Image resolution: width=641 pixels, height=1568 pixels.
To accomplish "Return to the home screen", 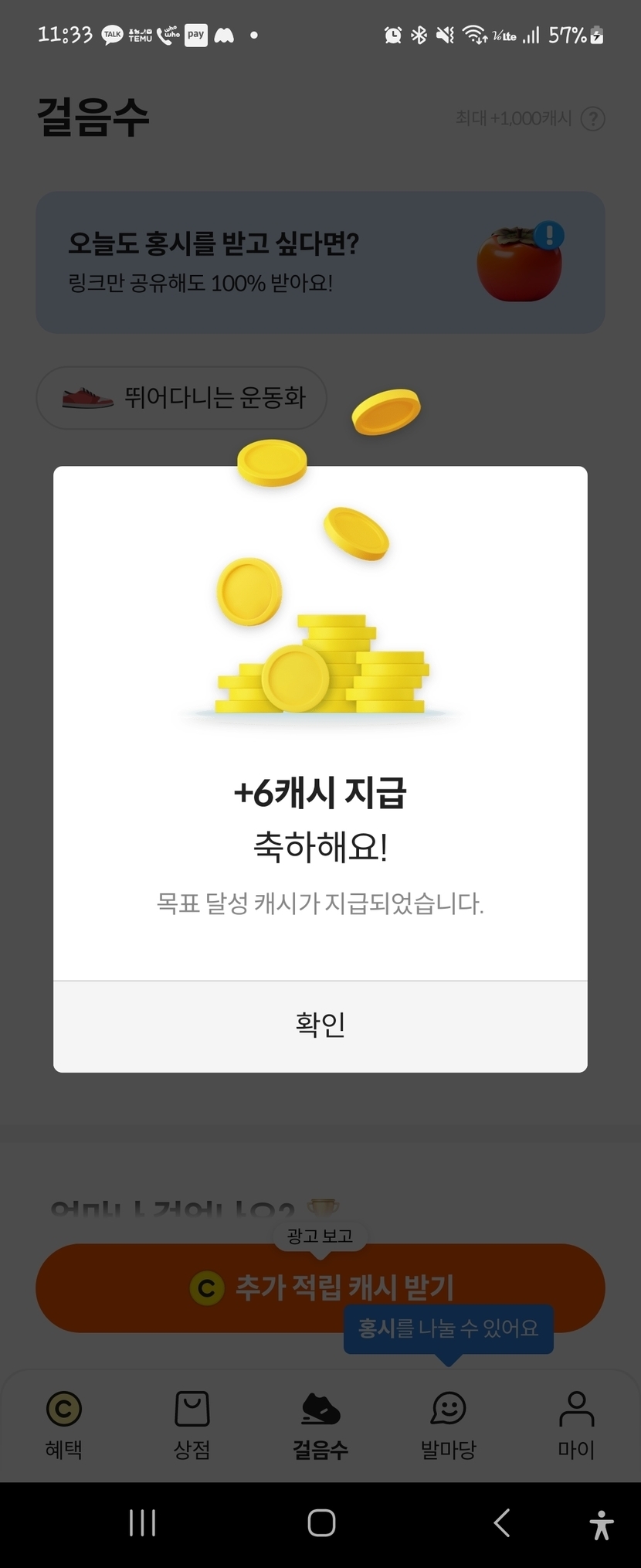I will point(321,1523).
